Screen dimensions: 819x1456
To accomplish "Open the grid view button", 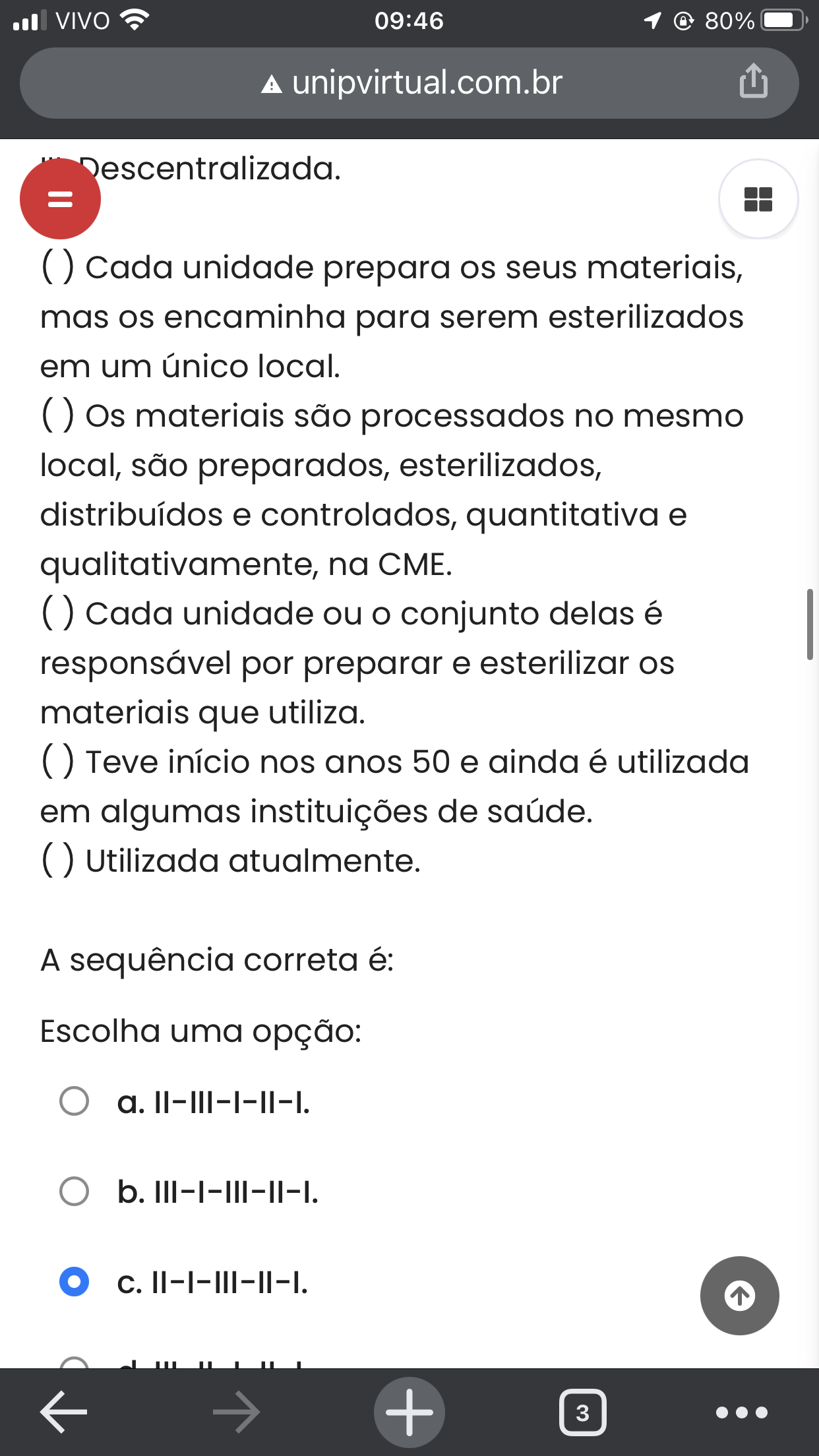I will (758, 198).
